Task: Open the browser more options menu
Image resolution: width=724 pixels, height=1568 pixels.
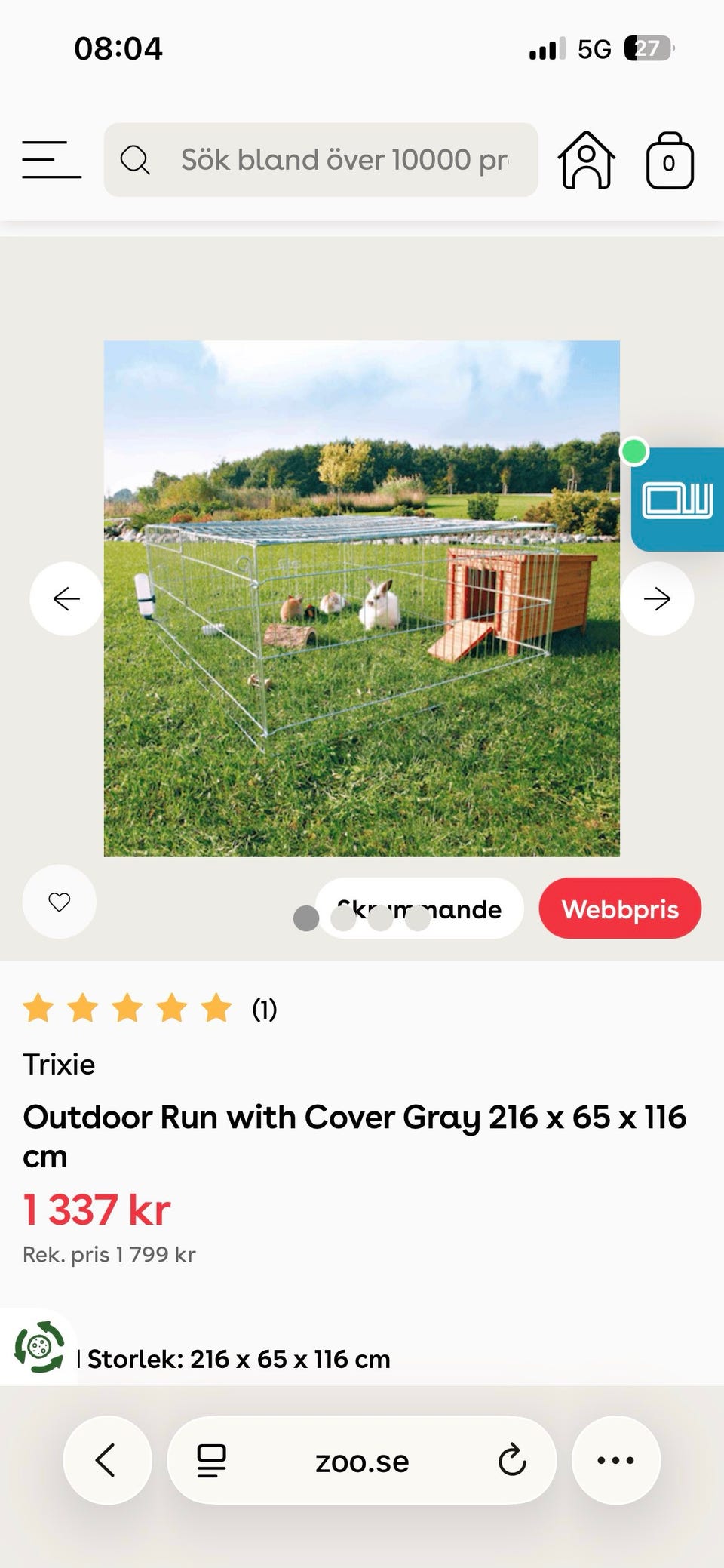Action: [615, 1460]
